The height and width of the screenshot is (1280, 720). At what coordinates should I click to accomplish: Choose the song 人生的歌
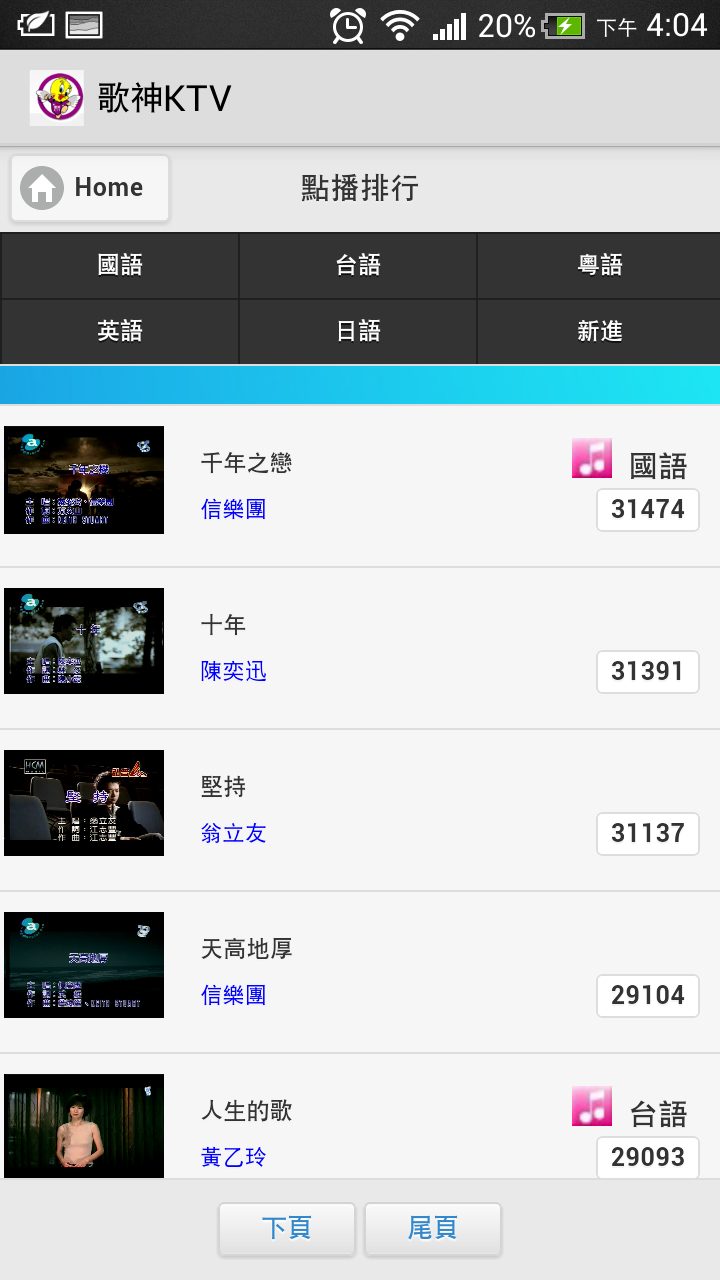pyautogui.click(x=246, y=1111)
